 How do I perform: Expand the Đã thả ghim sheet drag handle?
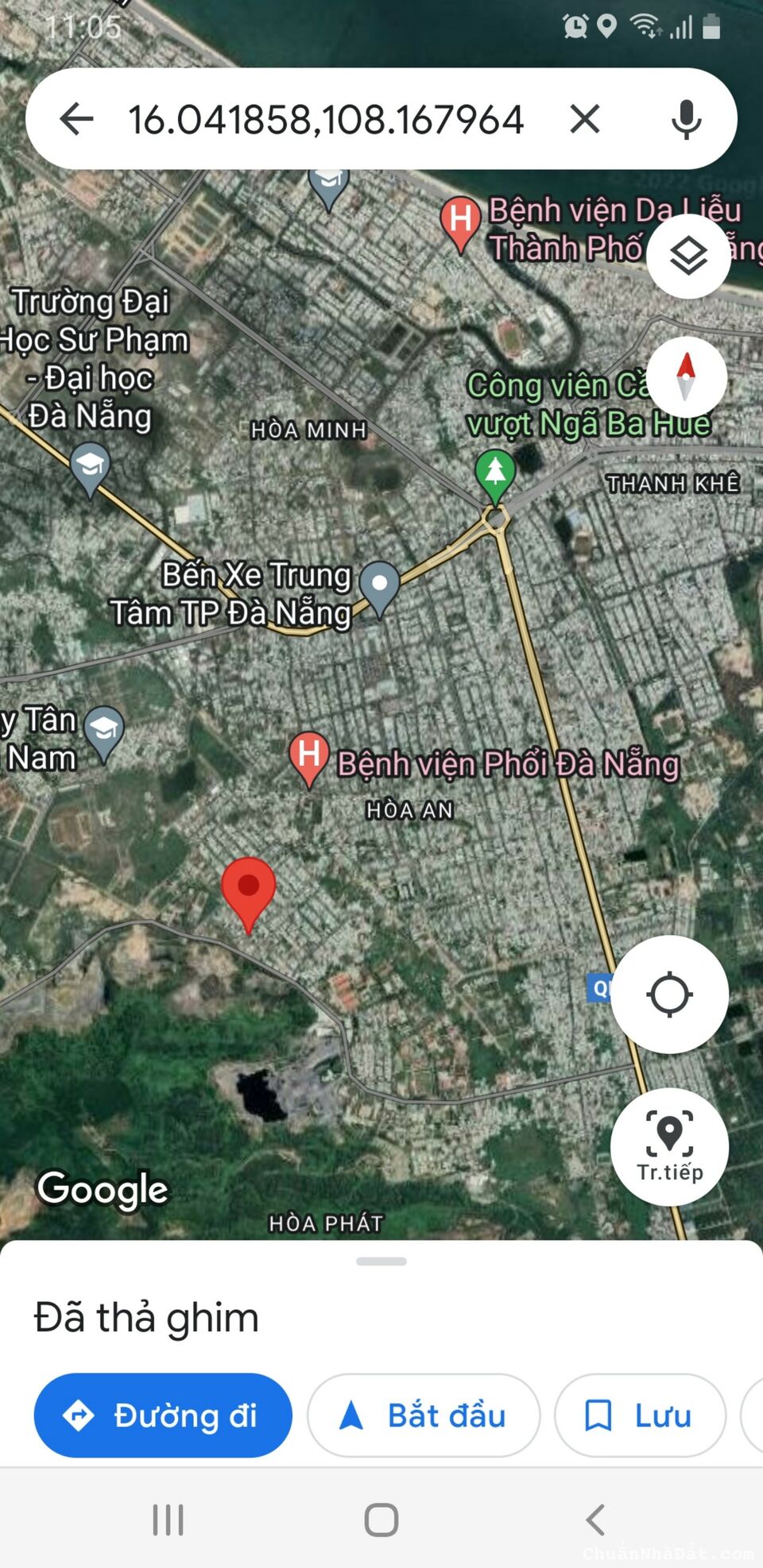tap(381, 1260)
